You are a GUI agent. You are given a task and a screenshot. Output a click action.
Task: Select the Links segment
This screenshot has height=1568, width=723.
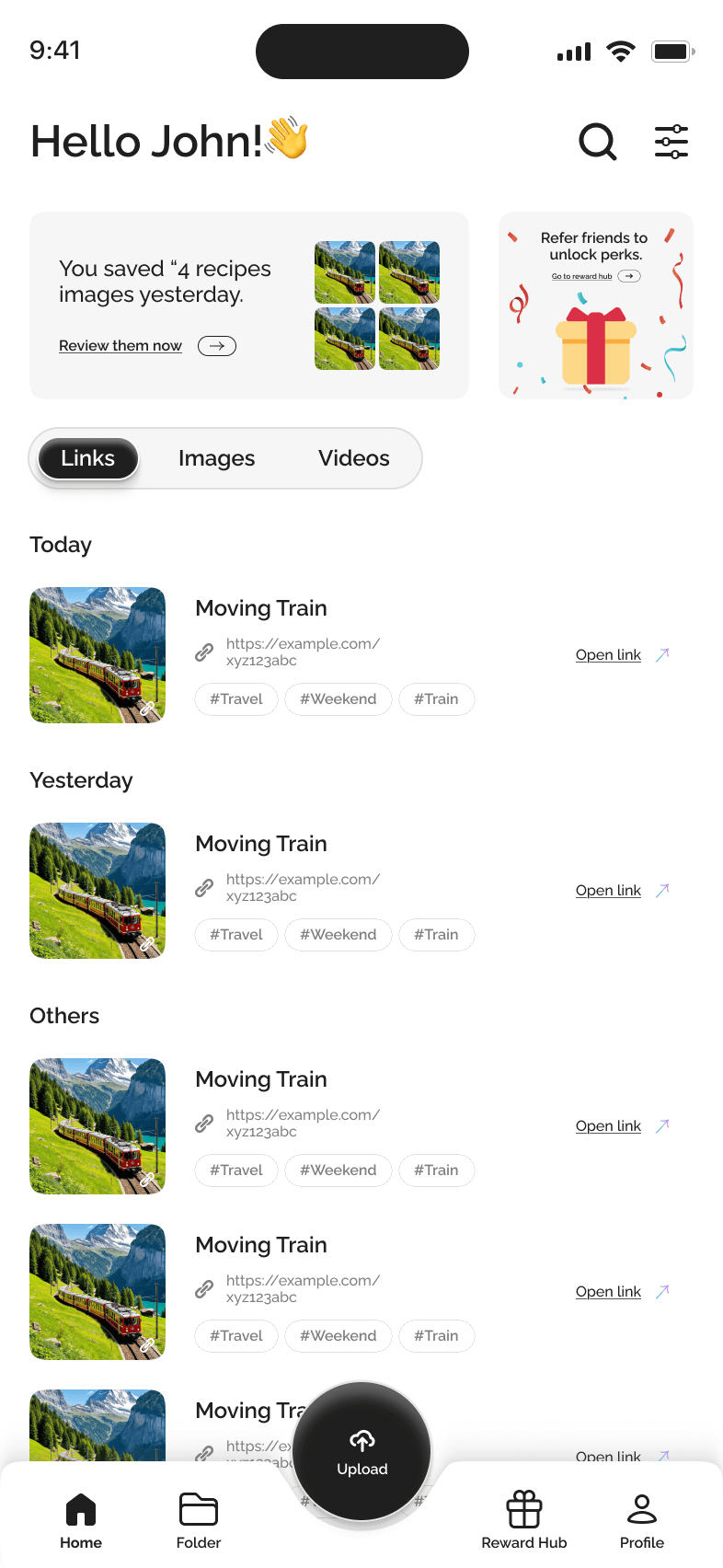[x=88, y=458]
